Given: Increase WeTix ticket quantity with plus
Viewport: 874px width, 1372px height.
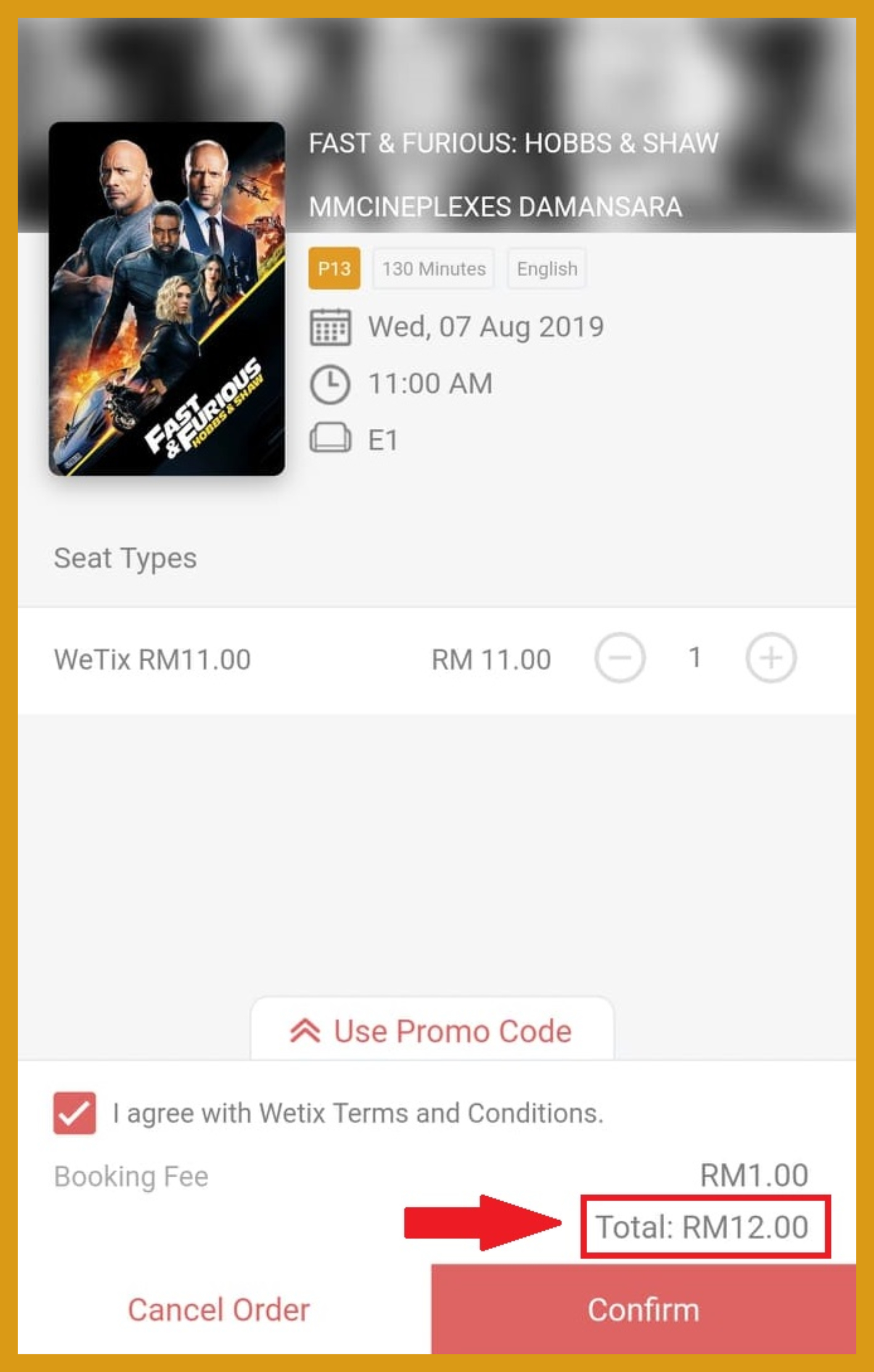Looking at the screenshot, I should (x=770, y=658).
